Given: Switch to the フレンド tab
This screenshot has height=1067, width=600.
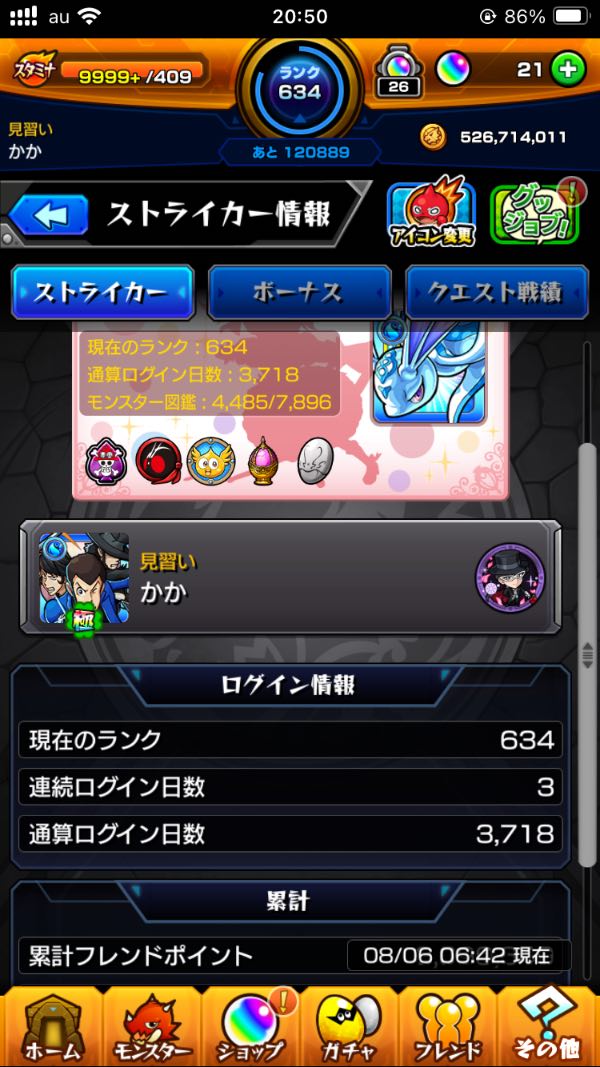Looking at the screenshot, I should [x=448, y=1029].
